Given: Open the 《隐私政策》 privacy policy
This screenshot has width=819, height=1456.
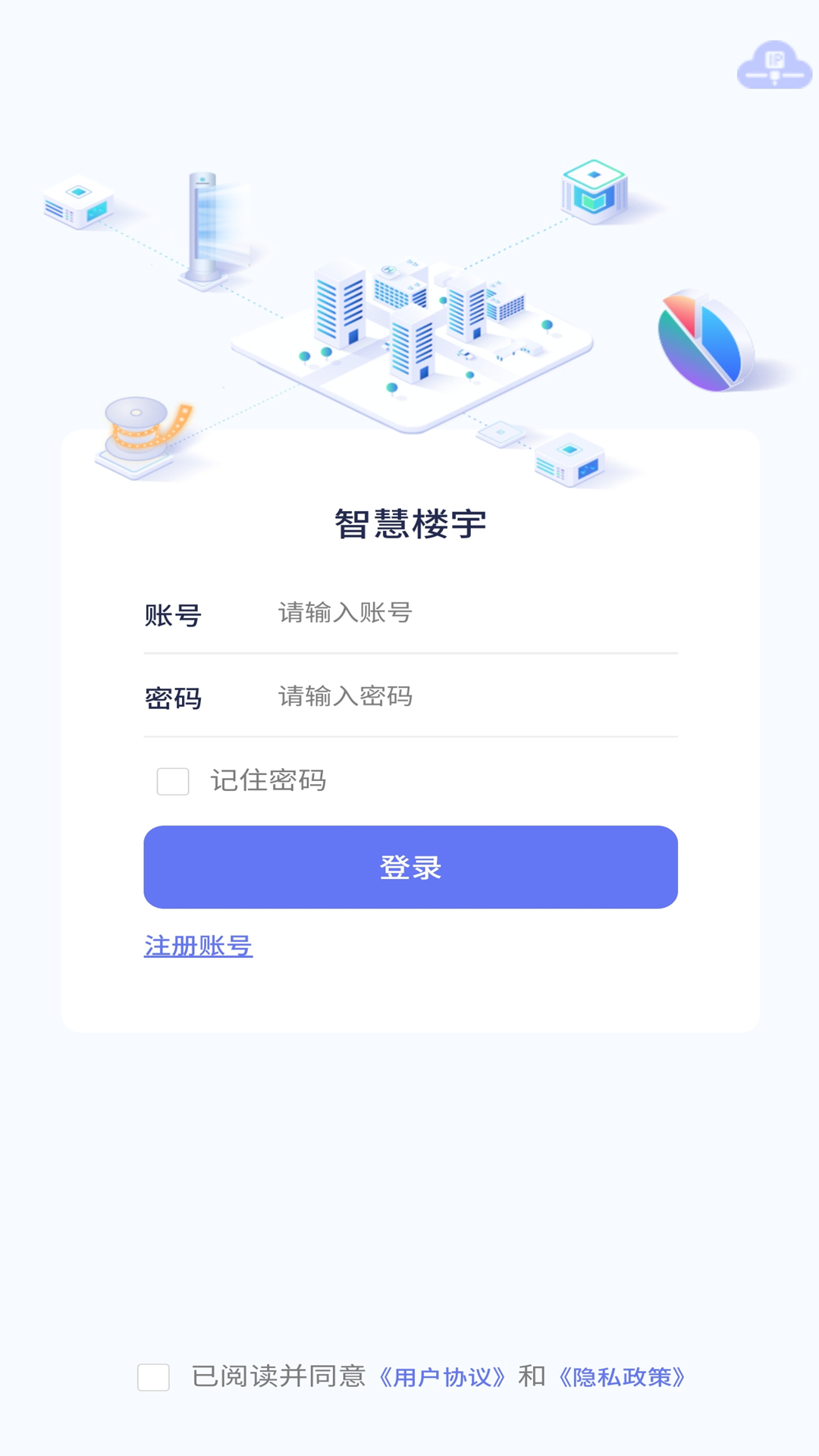Looking at the screenshot, I should [x=622, y=1377].
